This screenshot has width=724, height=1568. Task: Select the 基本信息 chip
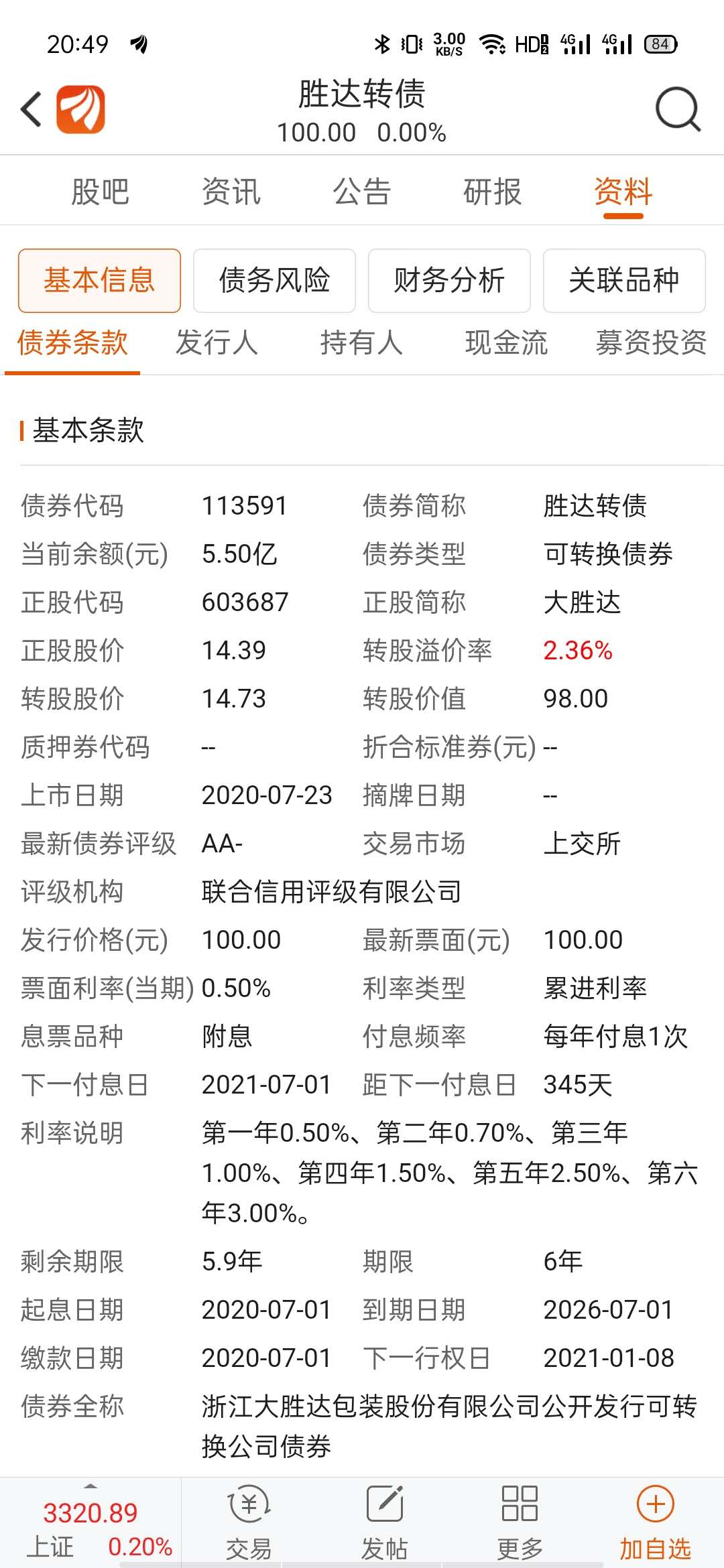pyautogui.click(x=99, y=280)
